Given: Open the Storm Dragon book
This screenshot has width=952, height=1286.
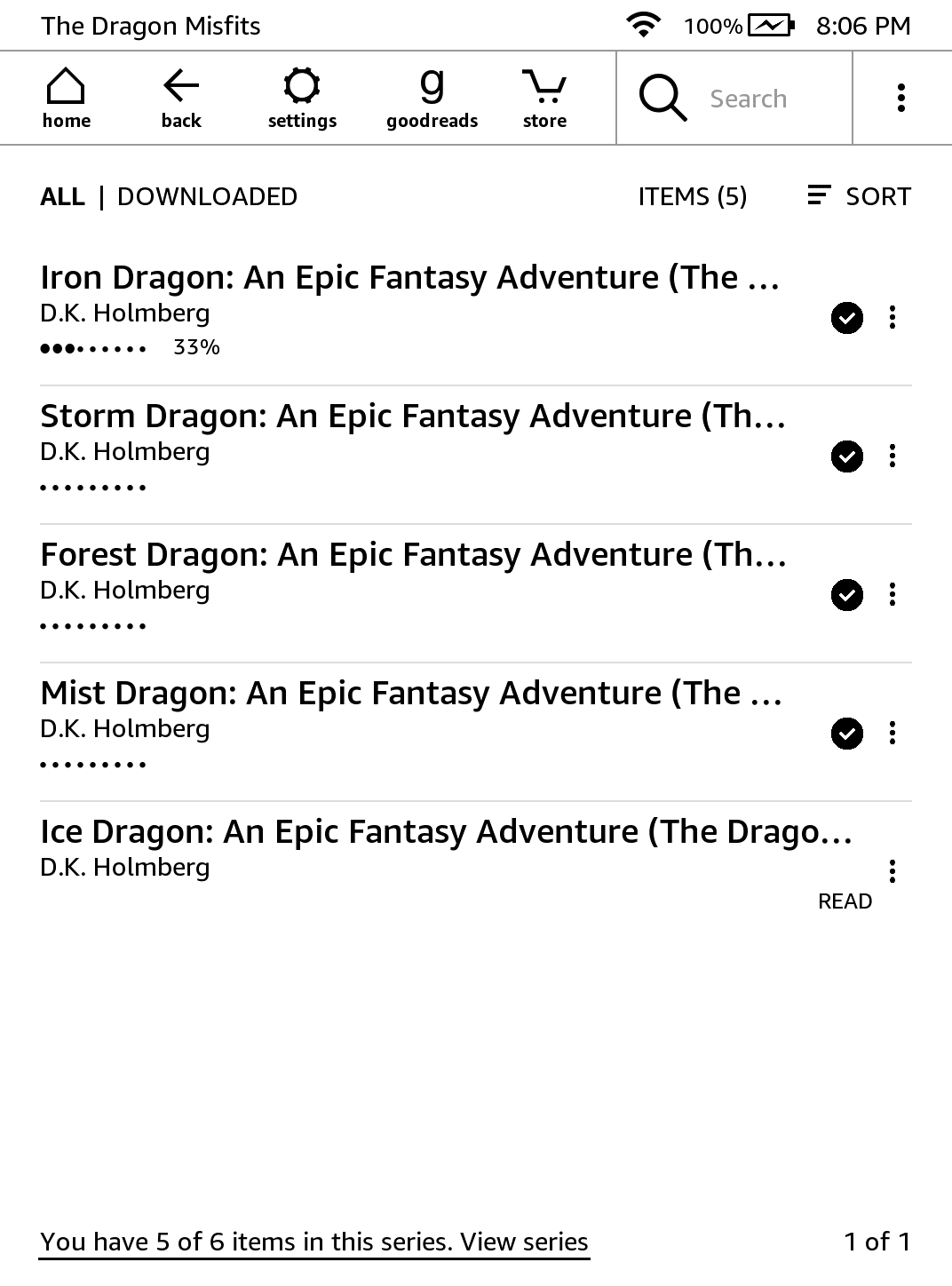Looking at the screenshot, I should coord(413,417).
